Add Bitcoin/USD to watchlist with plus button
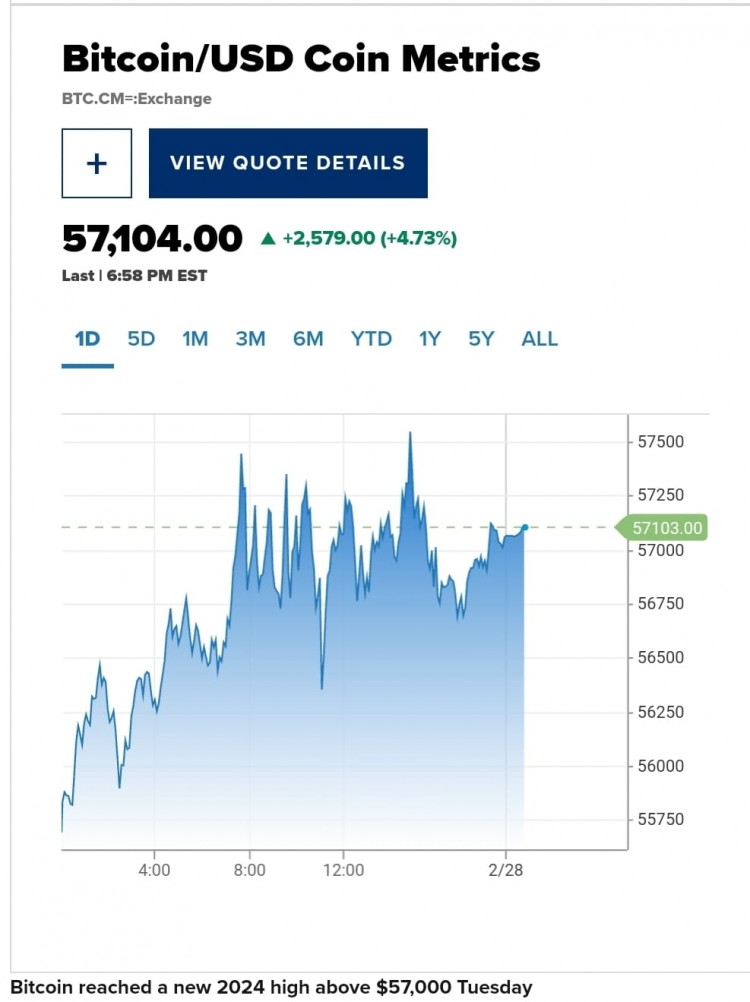Viewport: 750px width, 1002px height. [97, 163]
